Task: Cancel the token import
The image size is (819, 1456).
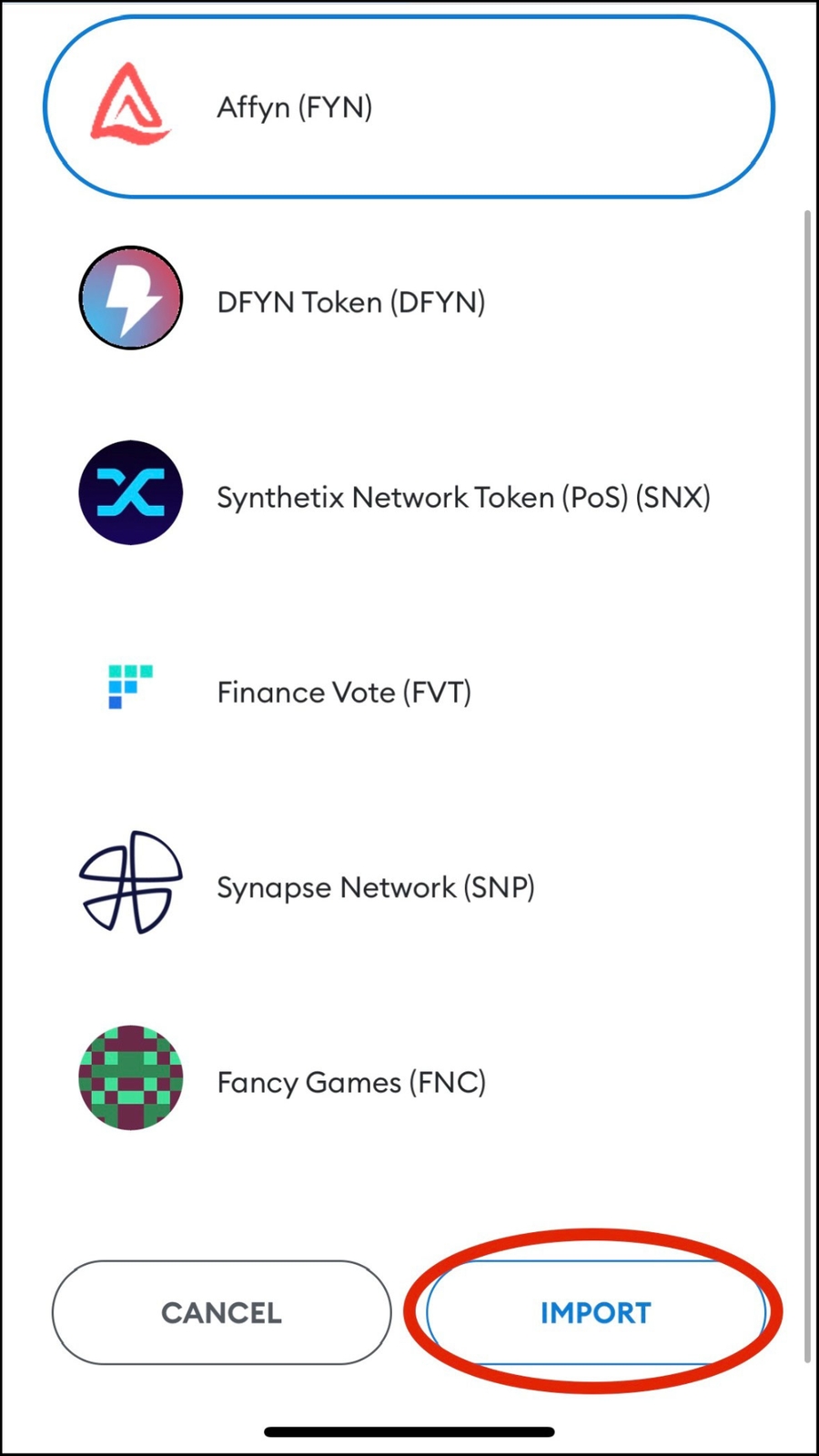Action: [221, 1312]
